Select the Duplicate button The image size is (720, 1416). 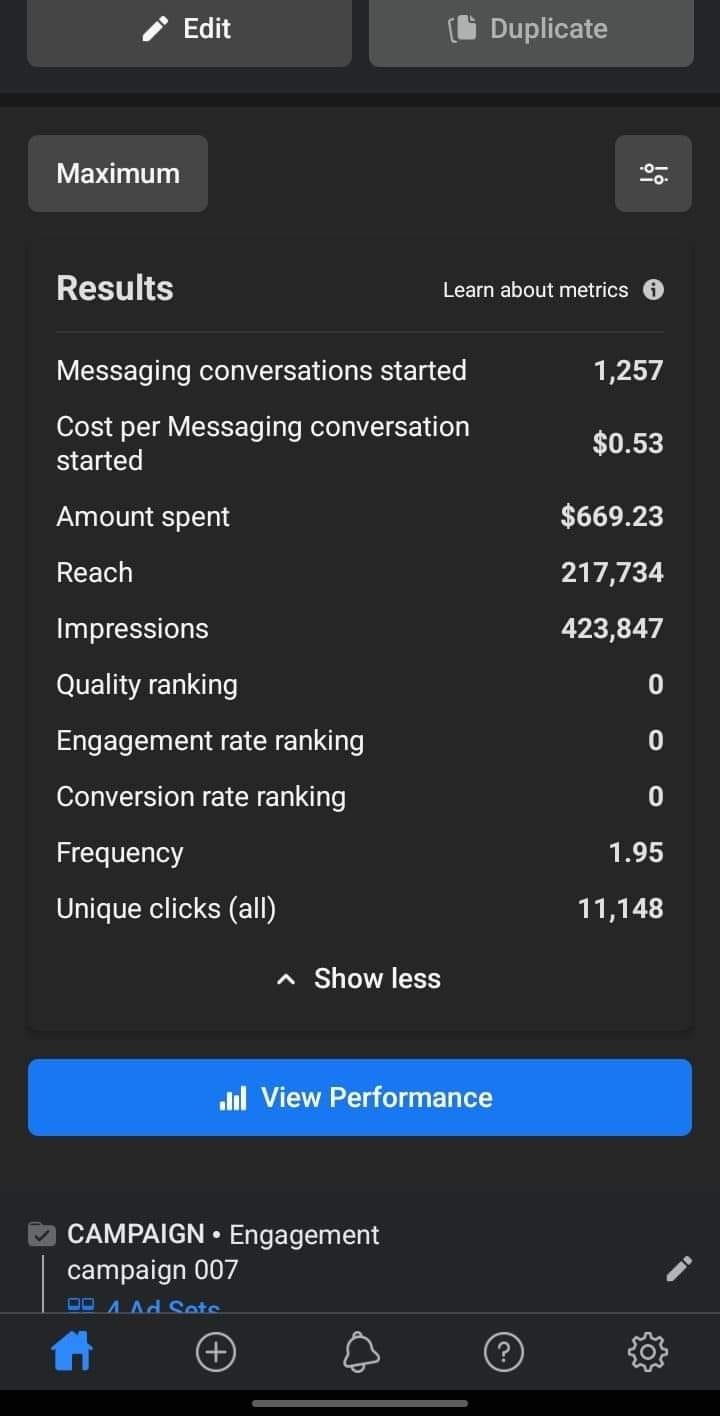point(531,31)
